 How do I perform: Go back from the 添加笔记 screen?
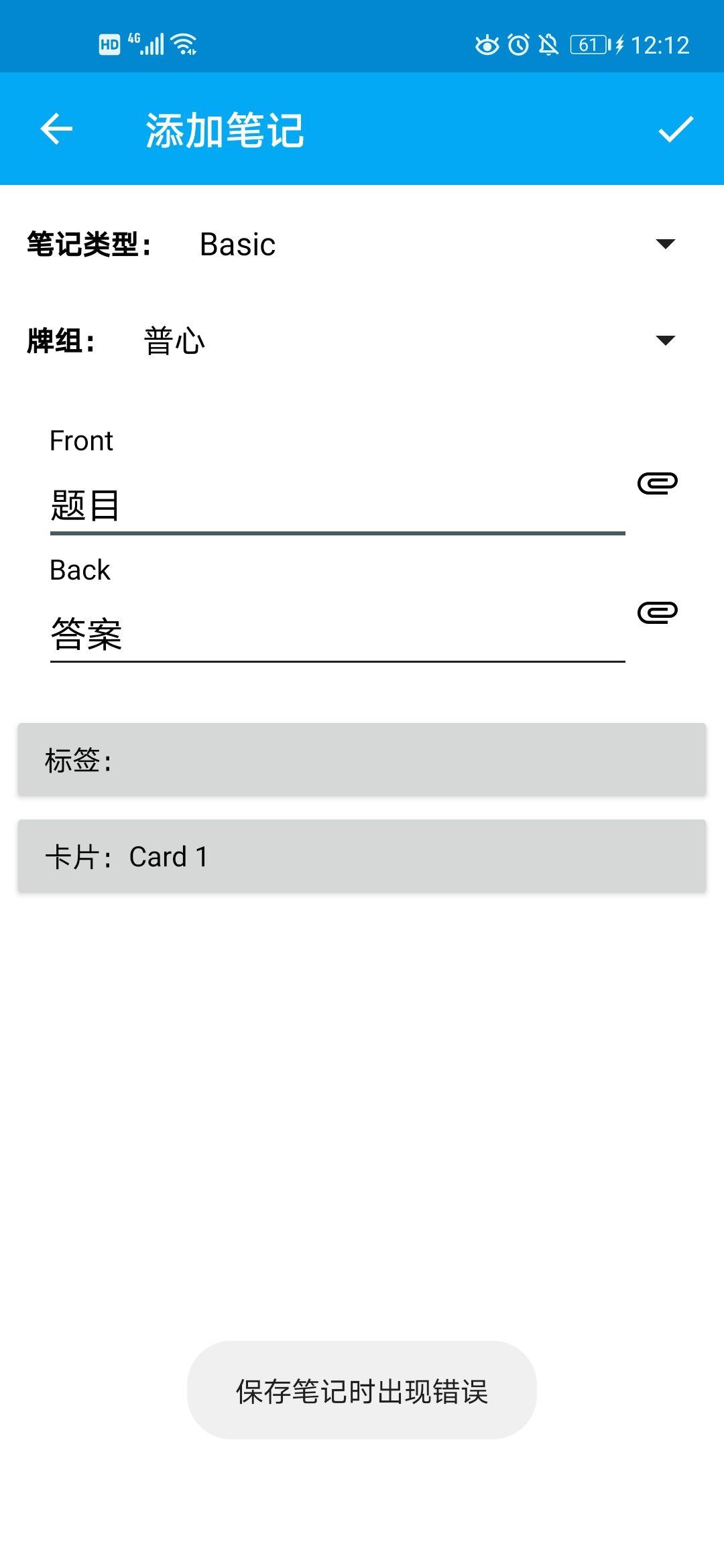tap(56, 129)
